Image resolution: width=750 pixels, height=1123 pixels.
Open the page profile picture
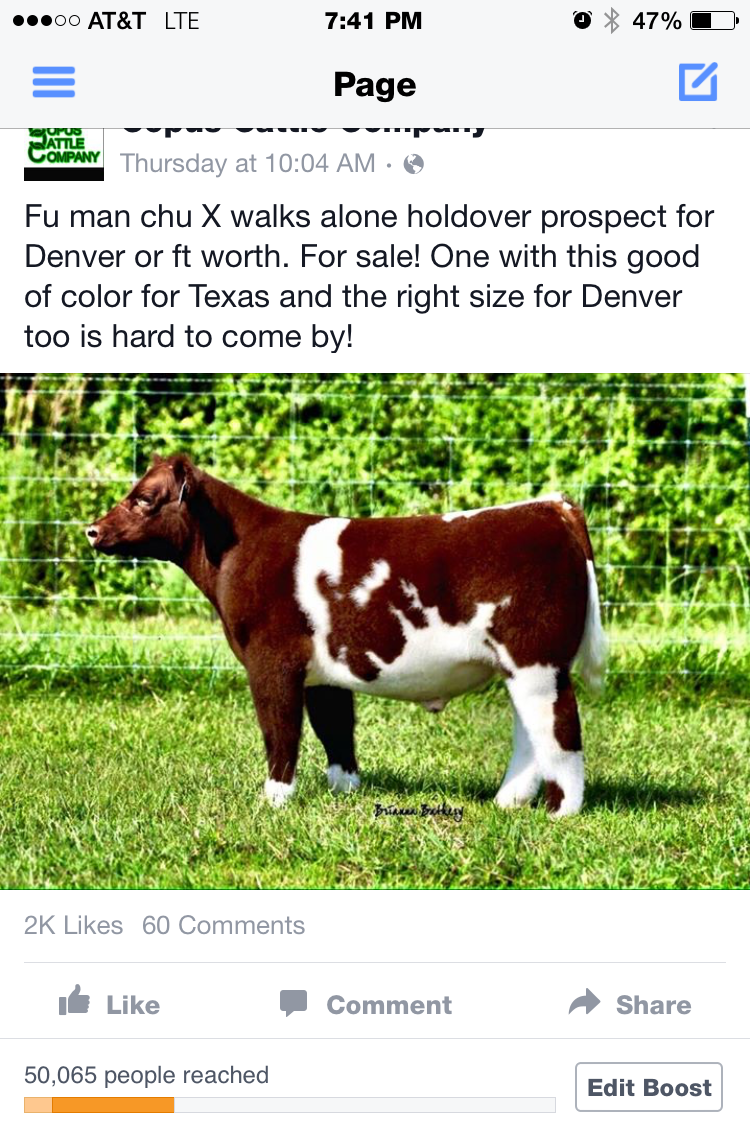(63, 155)
